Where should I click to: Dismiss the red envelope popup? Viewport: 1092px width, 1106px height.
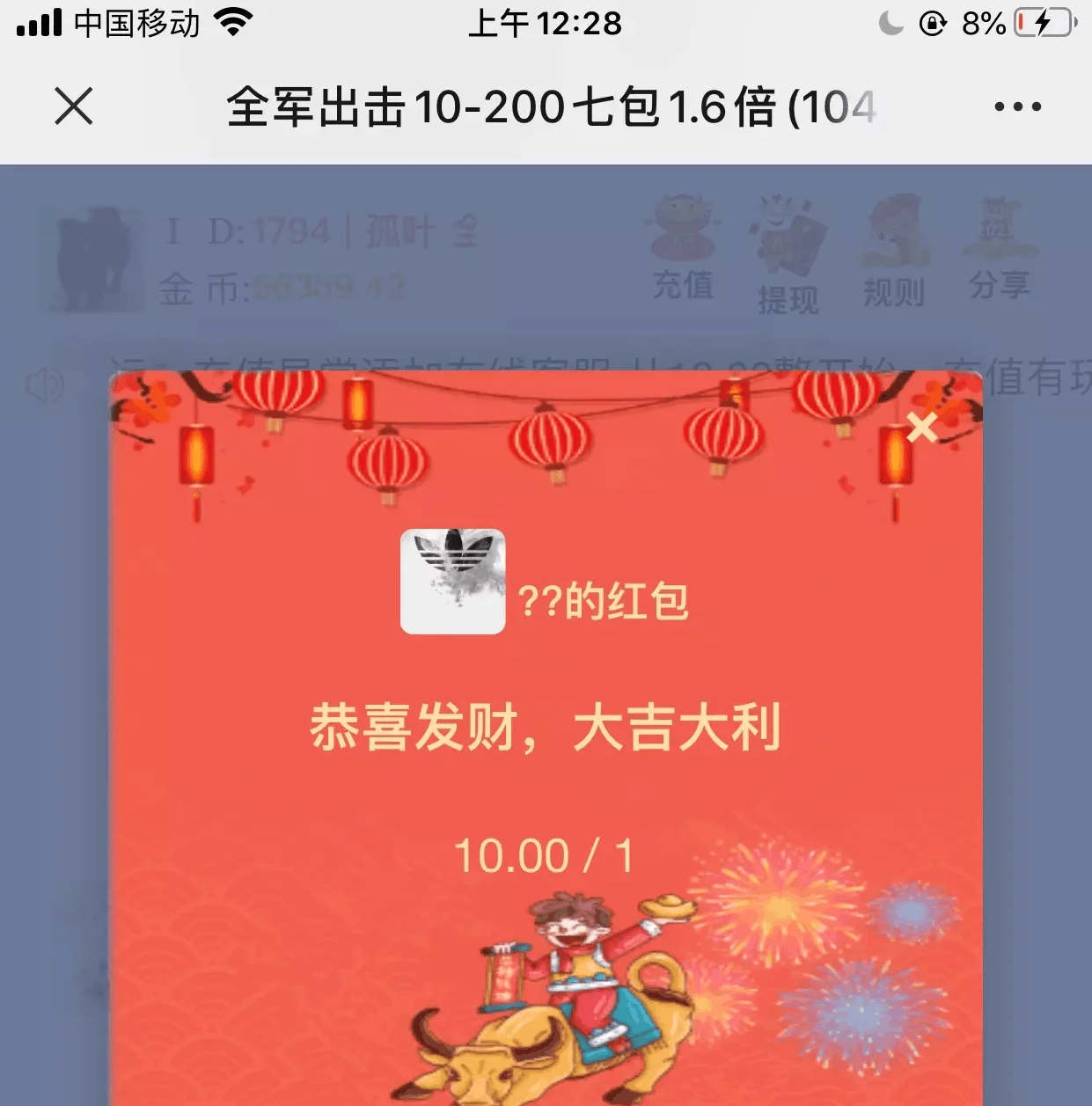[921, 428]
